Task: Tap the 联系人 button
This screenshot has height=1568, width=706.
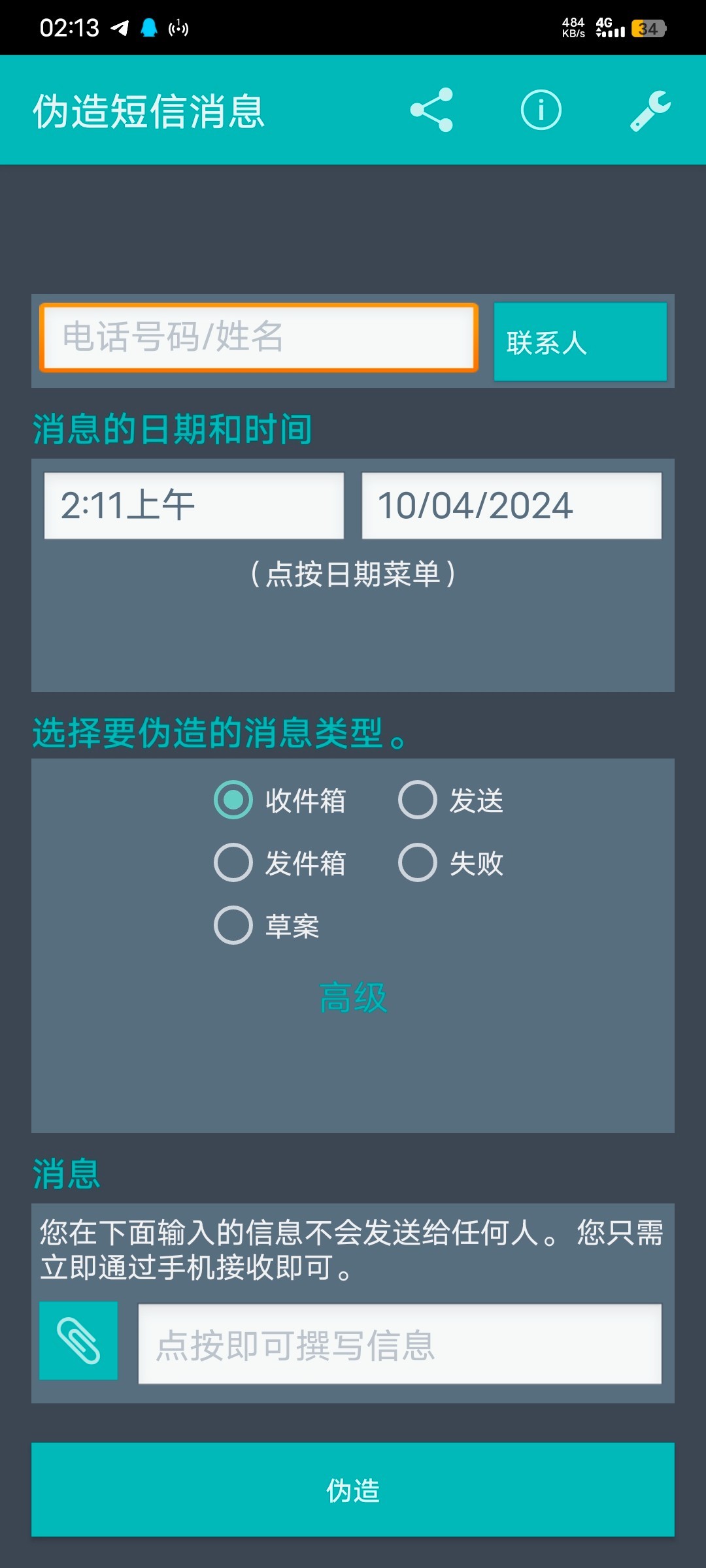Action: pos(580,342)
